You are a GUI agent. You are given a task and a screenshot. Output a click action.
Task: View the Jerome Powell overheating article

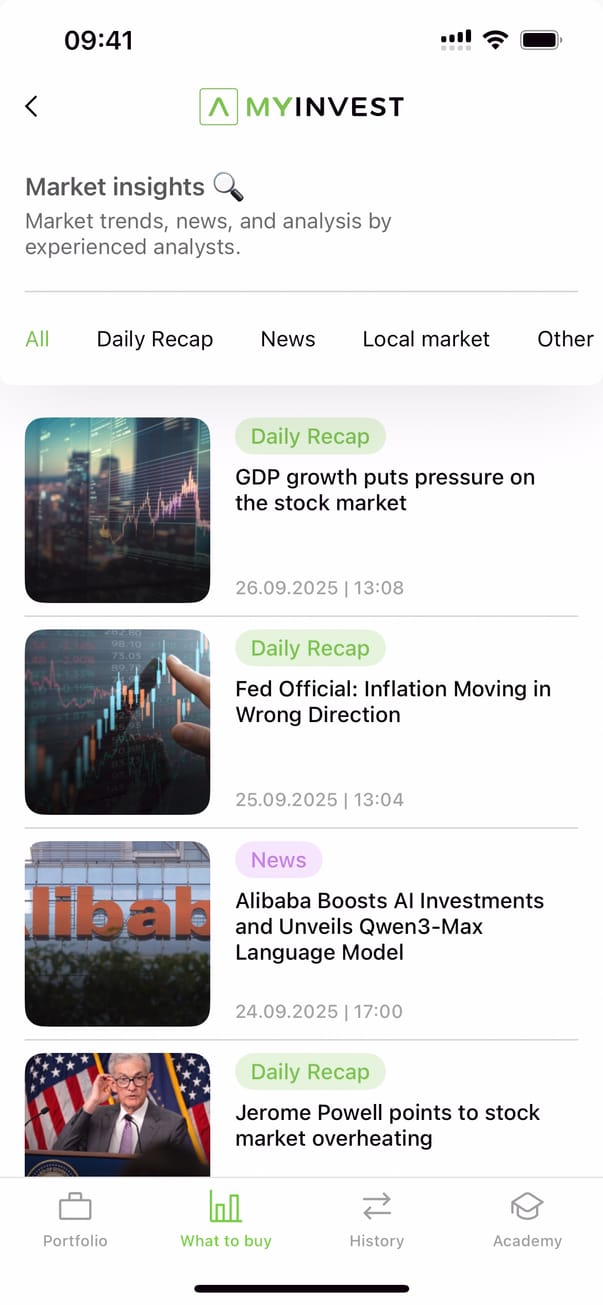(x=387, y=1125)
